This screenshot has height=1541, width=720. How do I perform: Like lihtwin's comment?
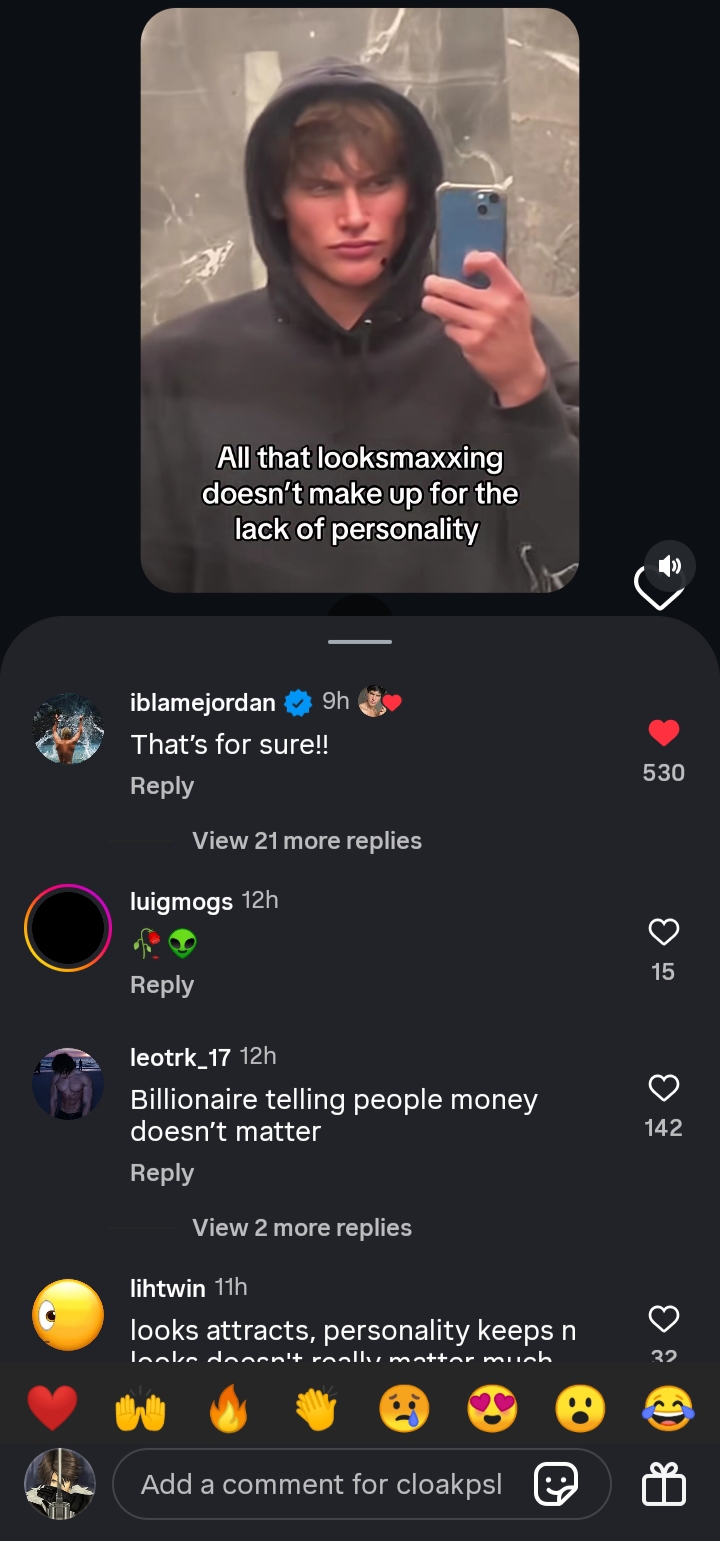click(x=664, y=1320)
